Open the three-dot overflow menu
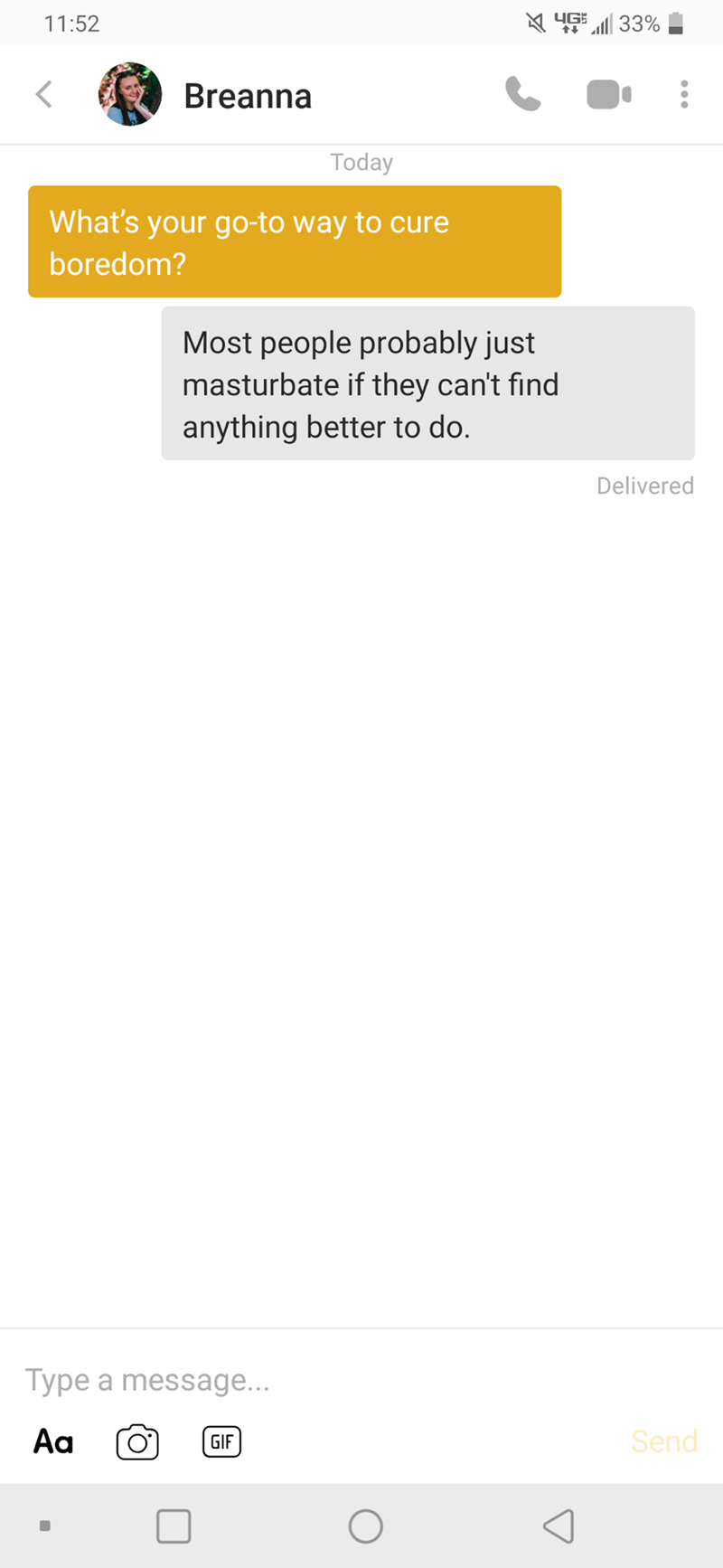Screen dimensions: 723x1568 click(684, 94)
